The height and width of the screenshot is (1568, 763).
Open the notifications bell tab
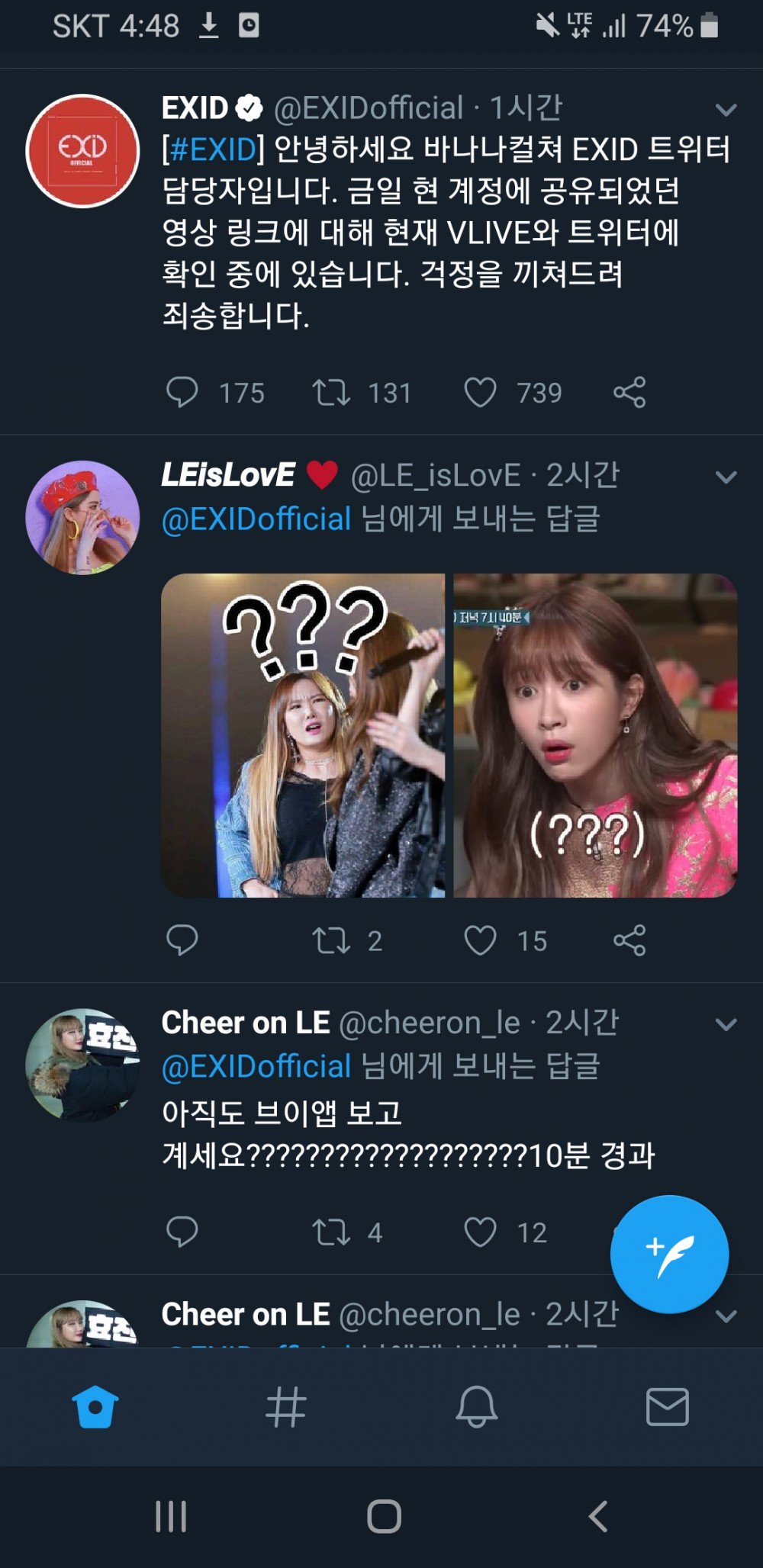477,1407
